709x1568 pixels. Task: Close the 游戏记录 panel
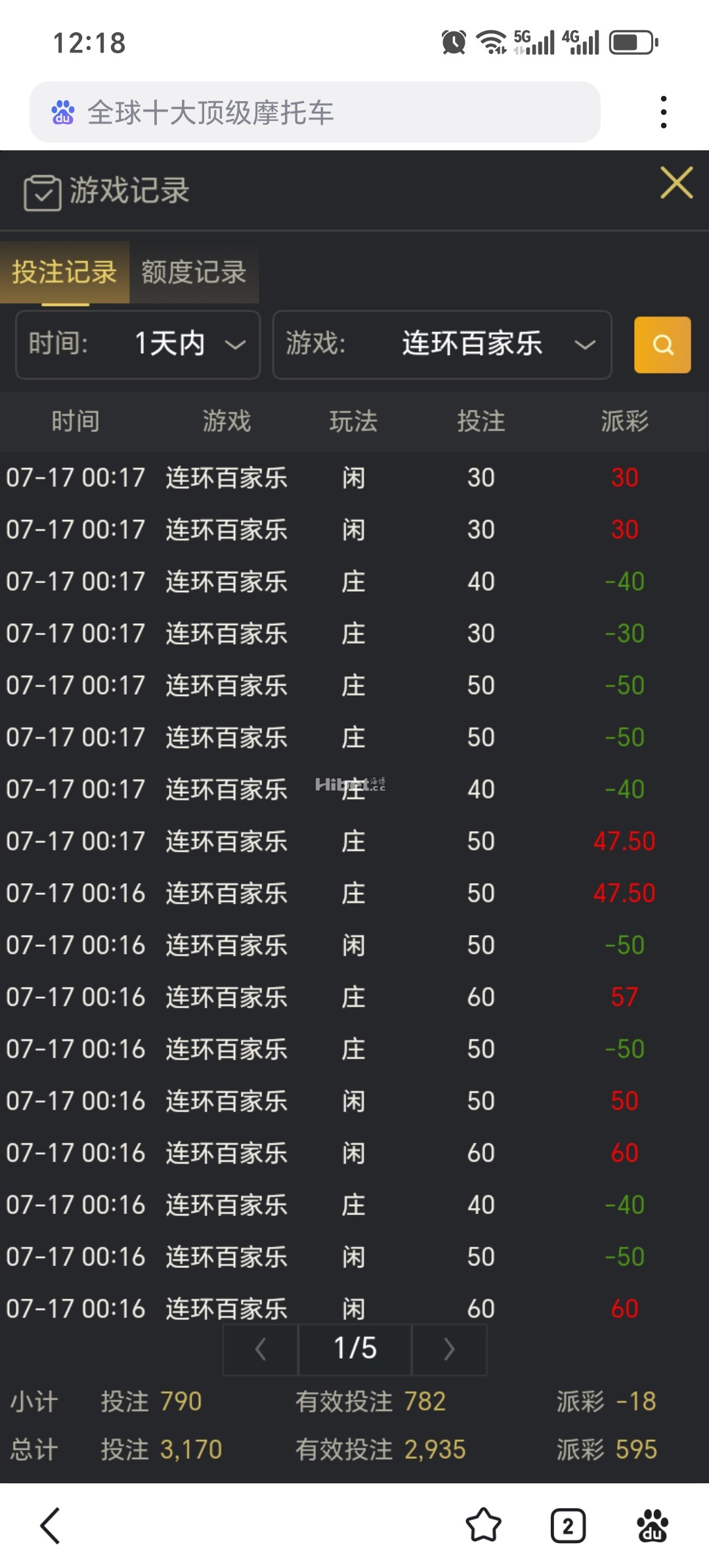click(x=676, y=183)
